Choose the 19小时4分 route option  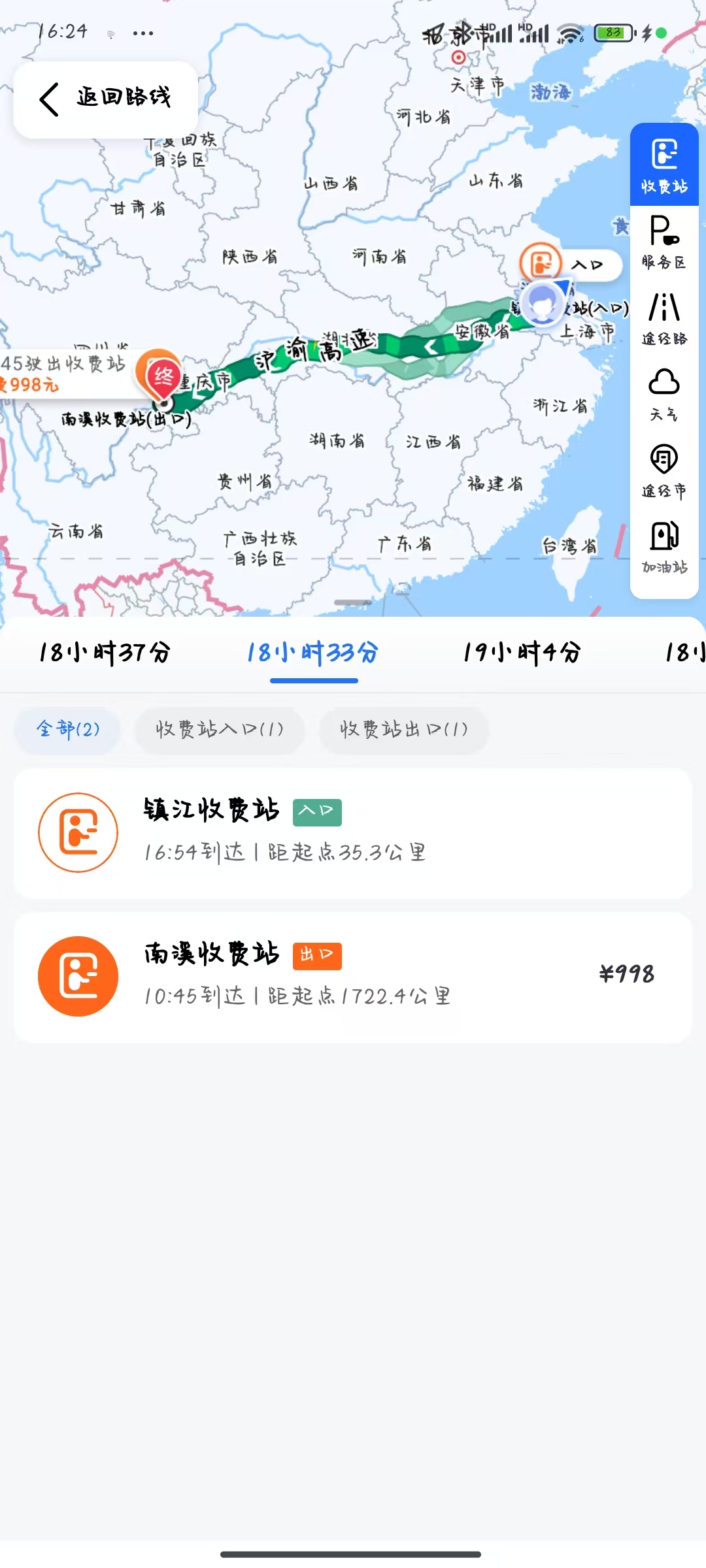coord(522,652)
